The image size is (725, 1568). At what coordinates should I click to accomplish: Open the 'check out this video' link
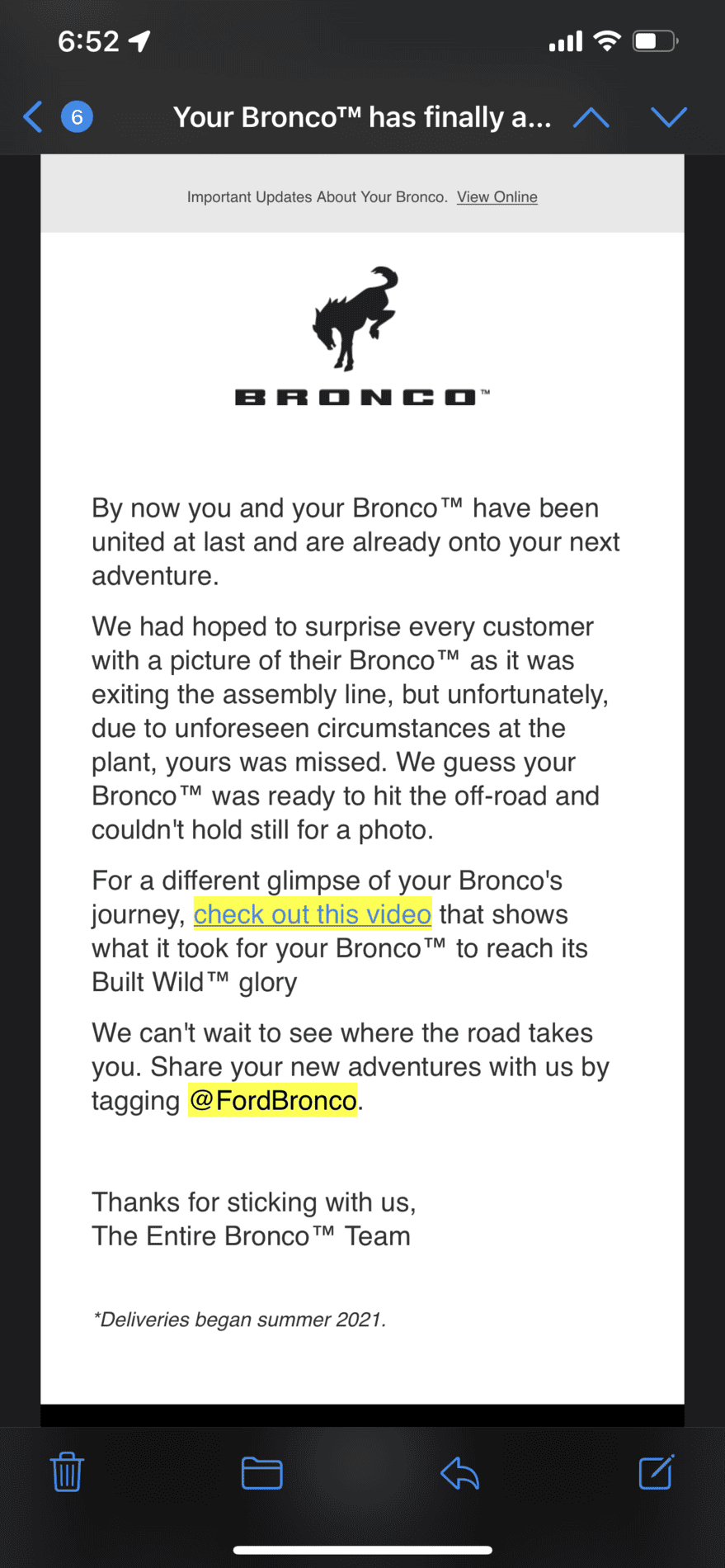coord(313,914)
